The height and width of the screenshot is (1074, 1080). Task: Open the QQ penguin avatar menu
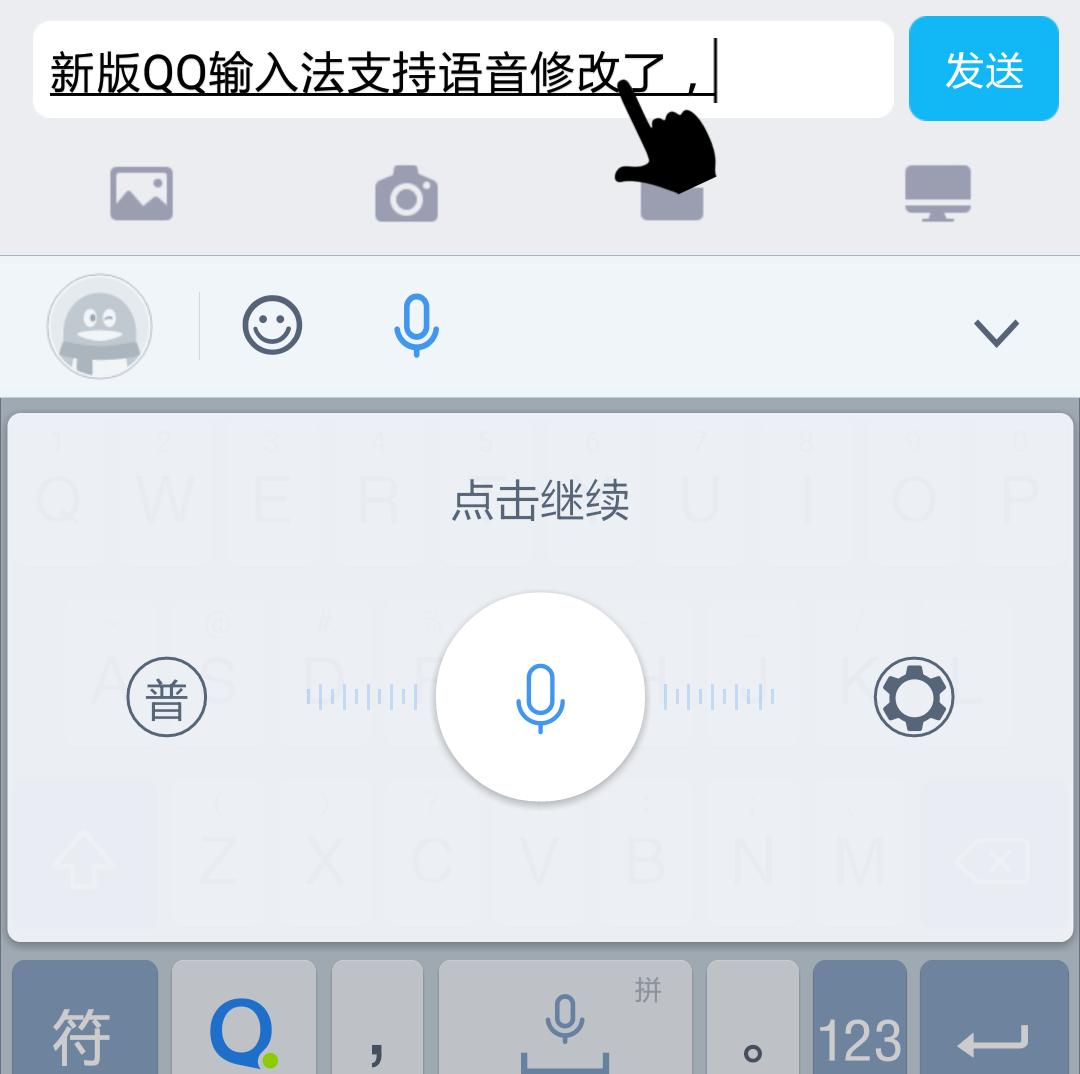pyautogui.click(x=100, y=327)
